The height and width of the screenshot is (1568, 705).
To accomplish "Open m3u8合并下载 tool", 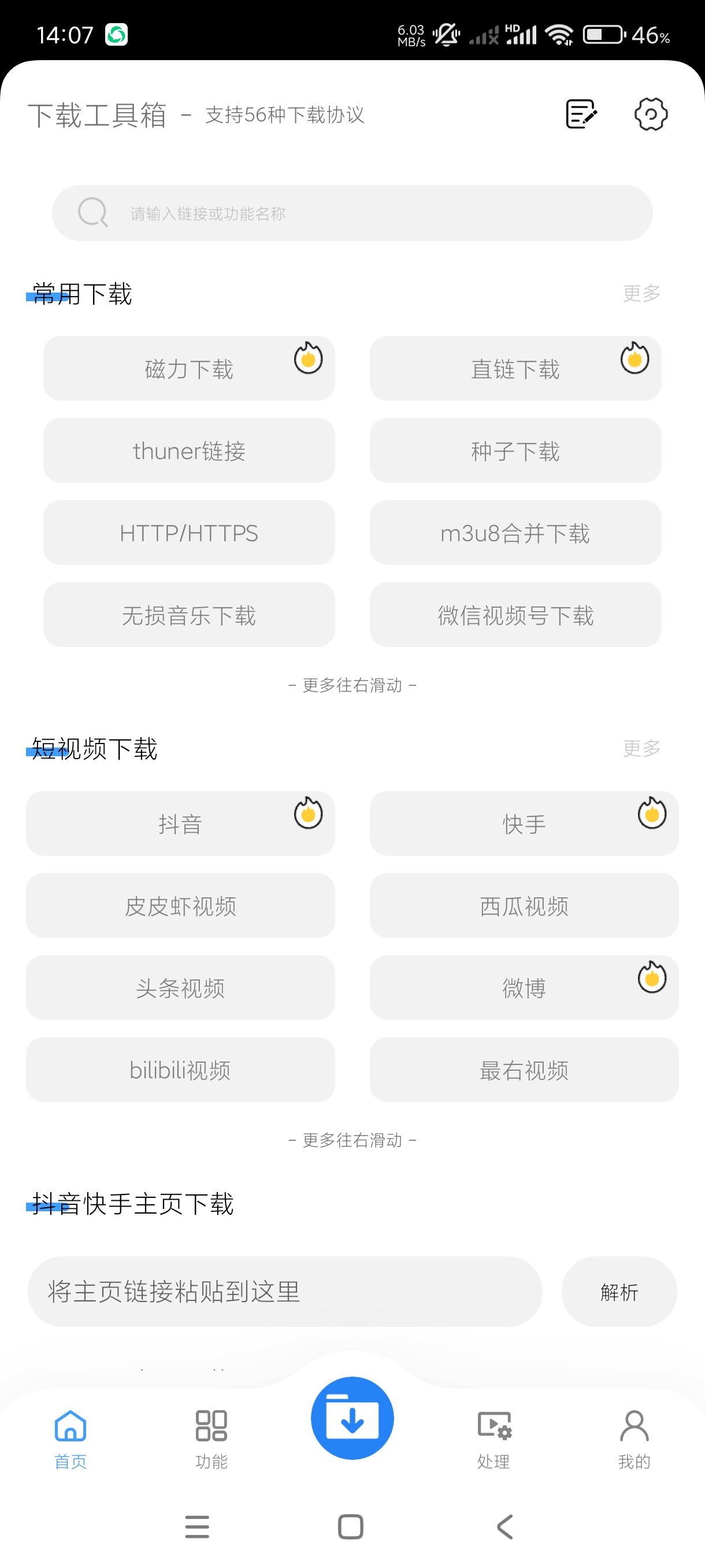I will [x=515, y=533].
